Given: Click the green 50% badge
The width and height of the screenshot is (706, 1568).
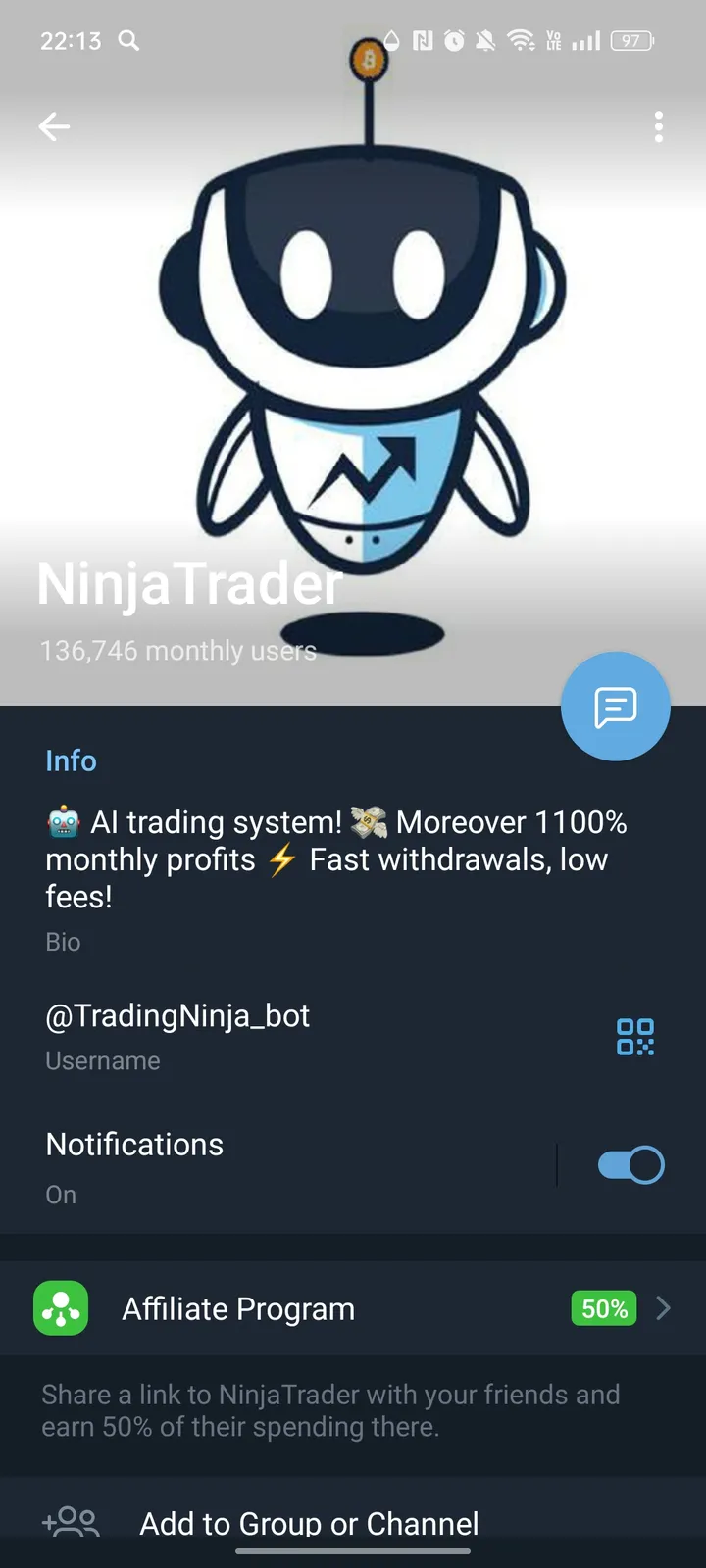Looking at the screenshot, I should (603, 1307).
